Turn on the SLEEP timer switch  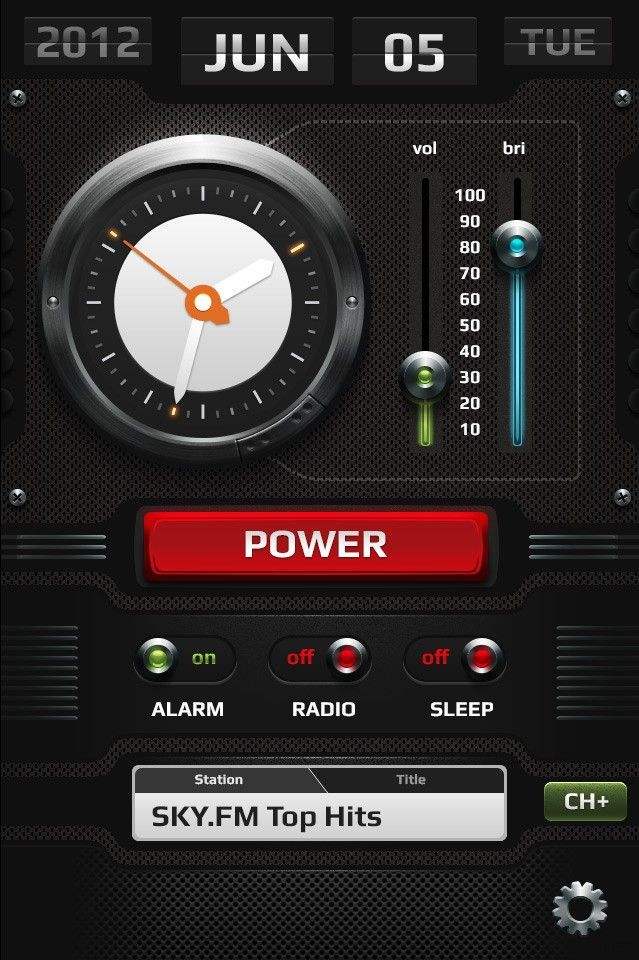(455, 658)
